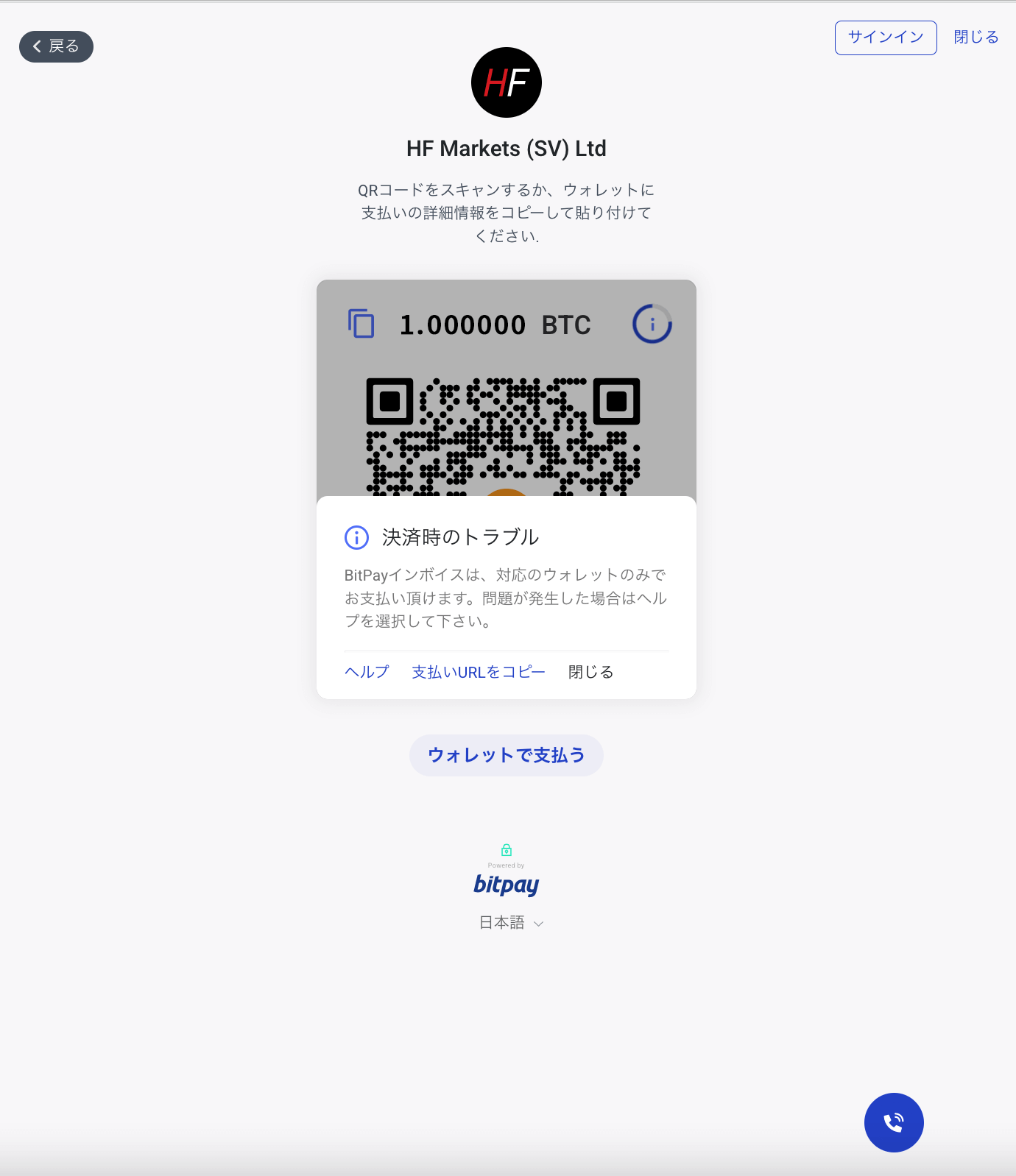1016x1176 pixels.
Task: Go back using the 戻る button
Action: [x=55, y=46]
